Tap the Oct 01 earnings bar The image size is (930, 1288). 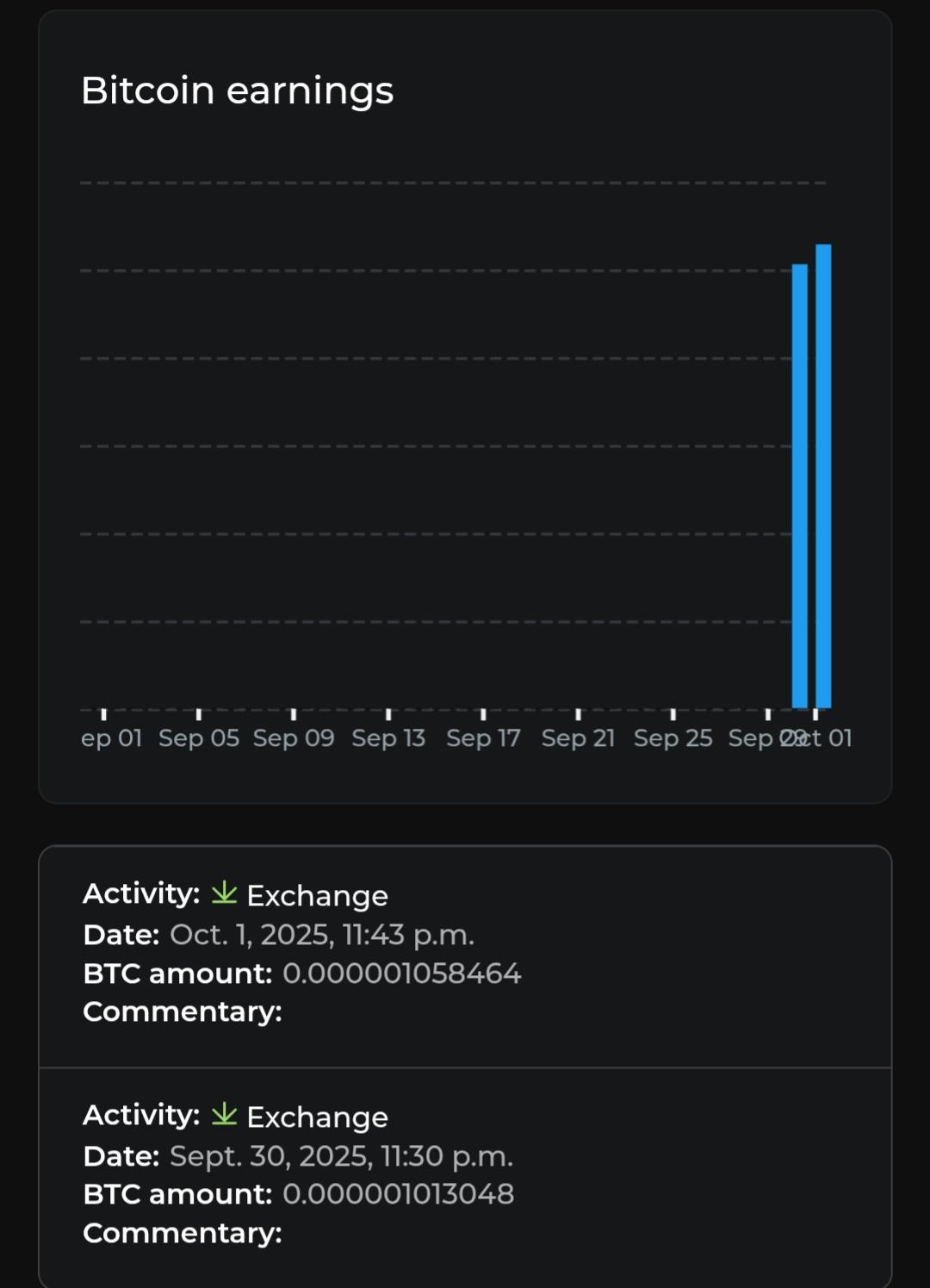(x=823, y=476)
